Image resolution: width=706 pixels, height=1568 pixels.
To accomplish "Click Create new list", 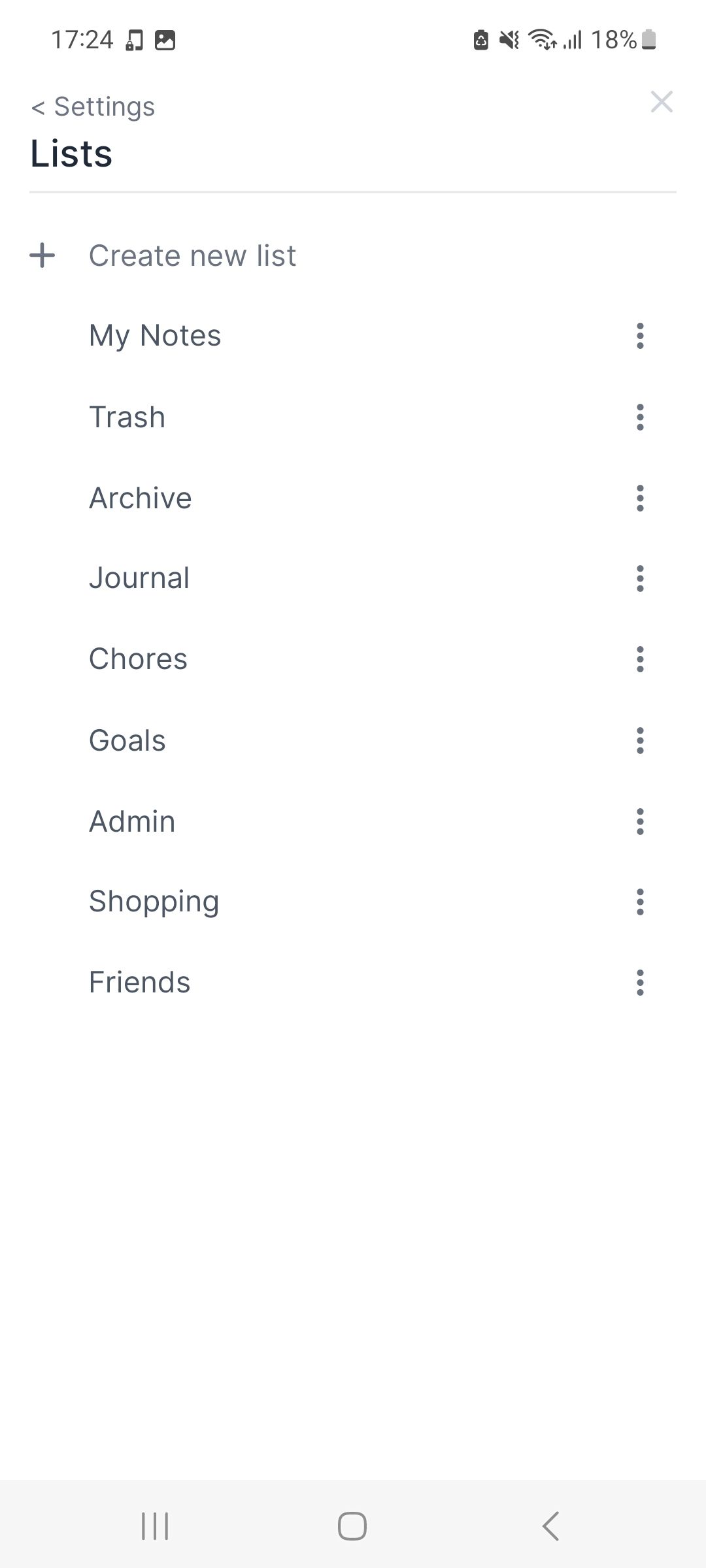I will pyautogui.click(x=193, y=255).
